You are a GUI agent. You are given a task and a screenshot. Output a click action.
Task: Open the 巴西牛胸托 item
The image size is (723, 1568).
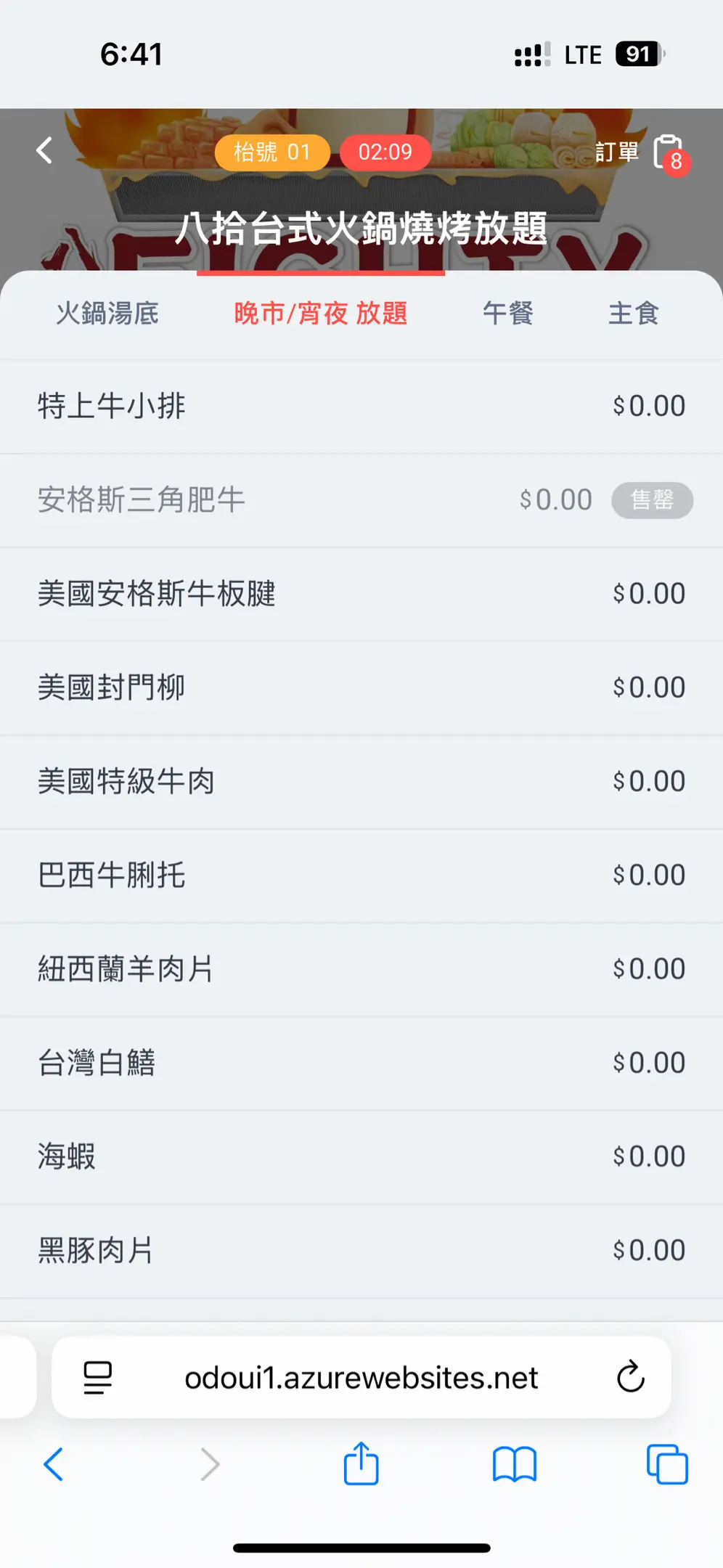point(361,875)
